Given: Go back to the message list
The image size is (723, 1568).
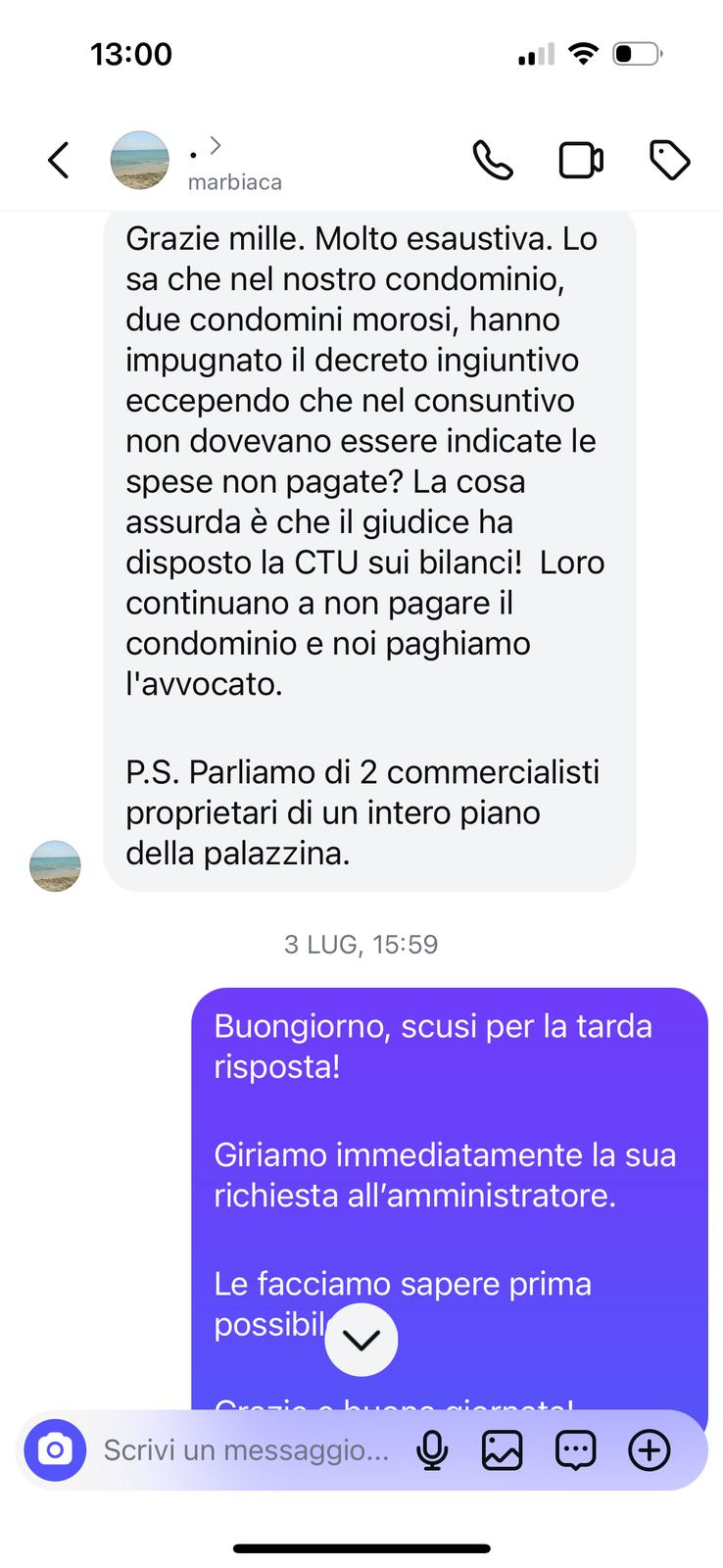Looking at the screenshot, I should coord(59,161).
